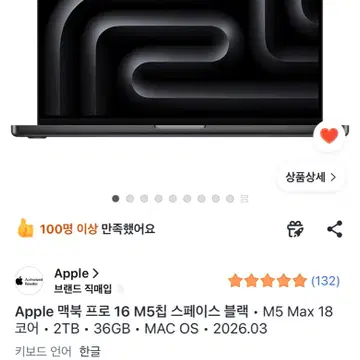Jump to the second image dot indicator
This screenshot has width=360, height=360.
130,199
